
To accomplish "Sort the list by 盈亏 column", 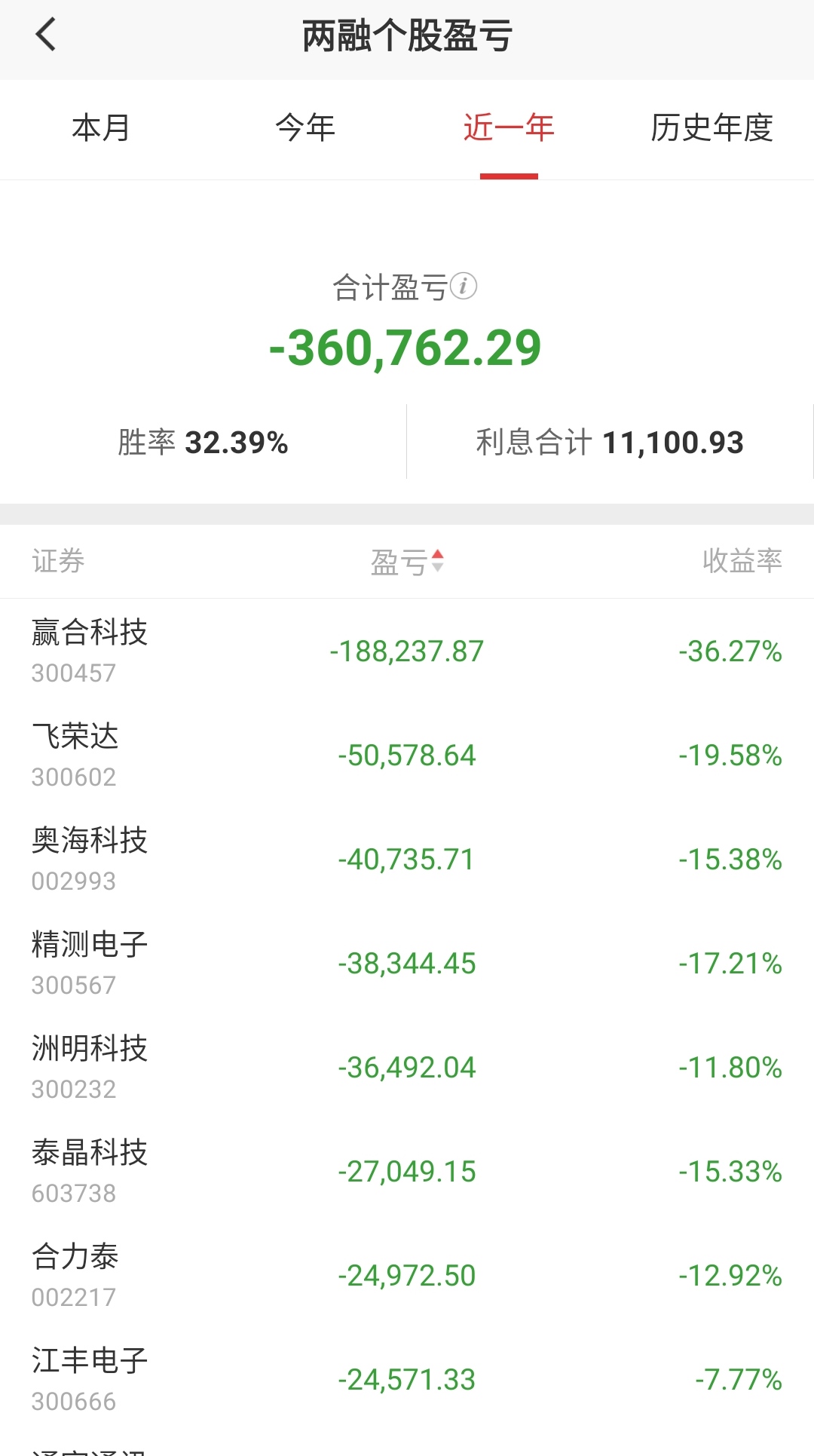I will pyautogui.click(x=408, y=562).
